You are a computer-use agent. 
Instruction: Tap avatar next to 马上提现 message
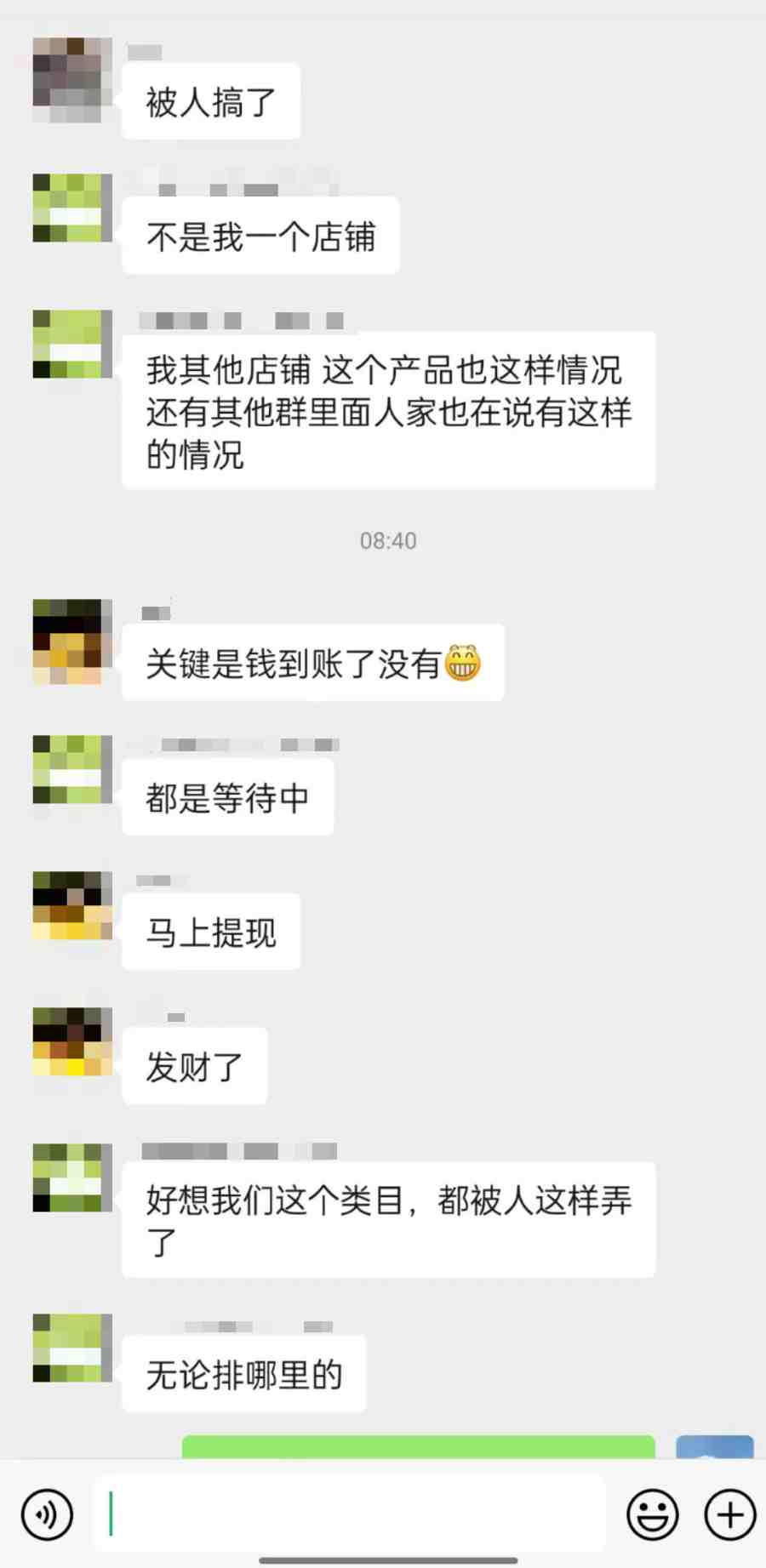(x=71, y=906)
